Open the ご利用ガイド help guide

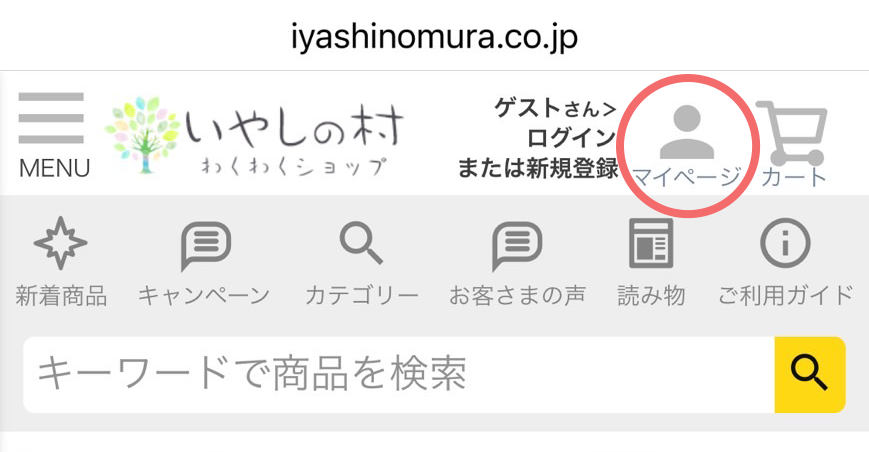point(786,263)
